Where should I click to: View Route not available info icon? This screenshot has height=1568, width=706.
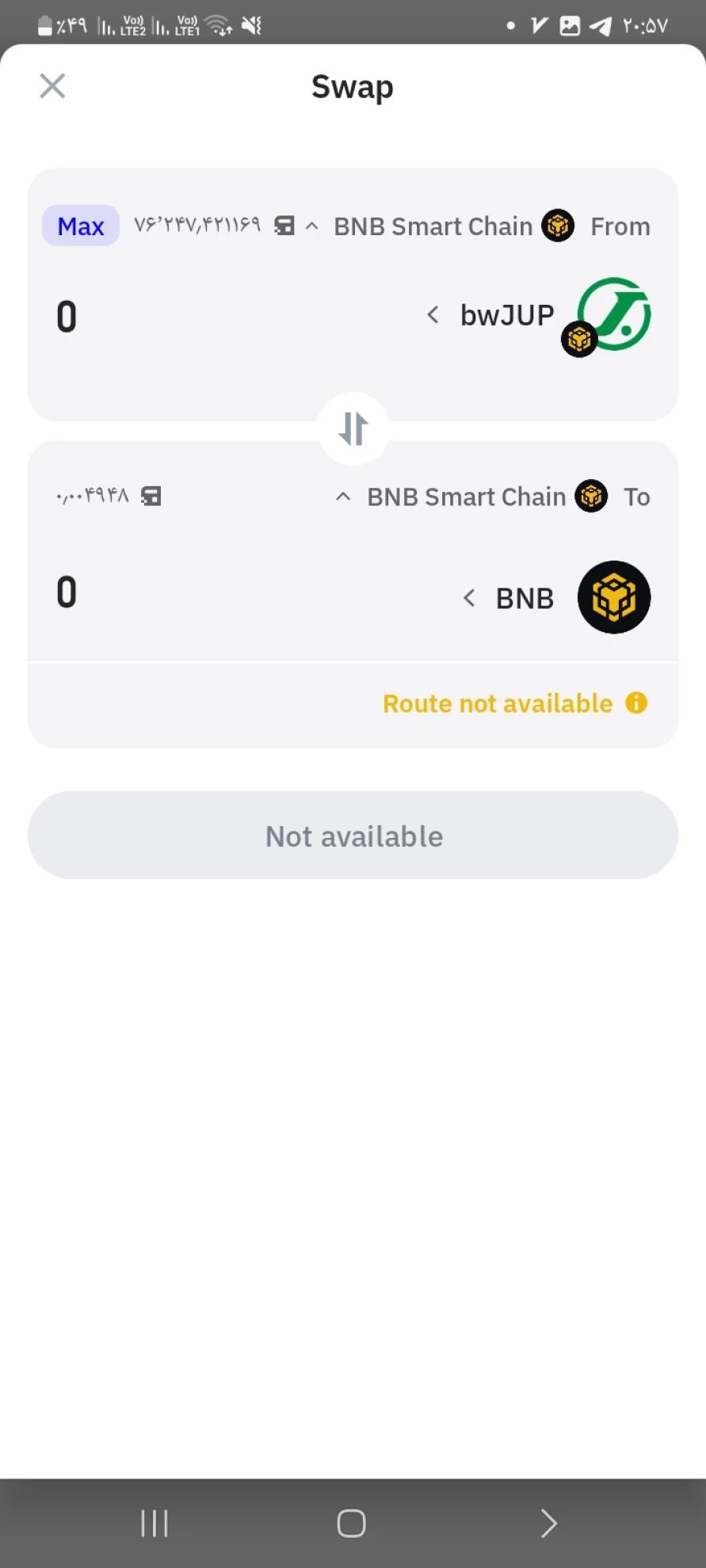tap(636, 702)
